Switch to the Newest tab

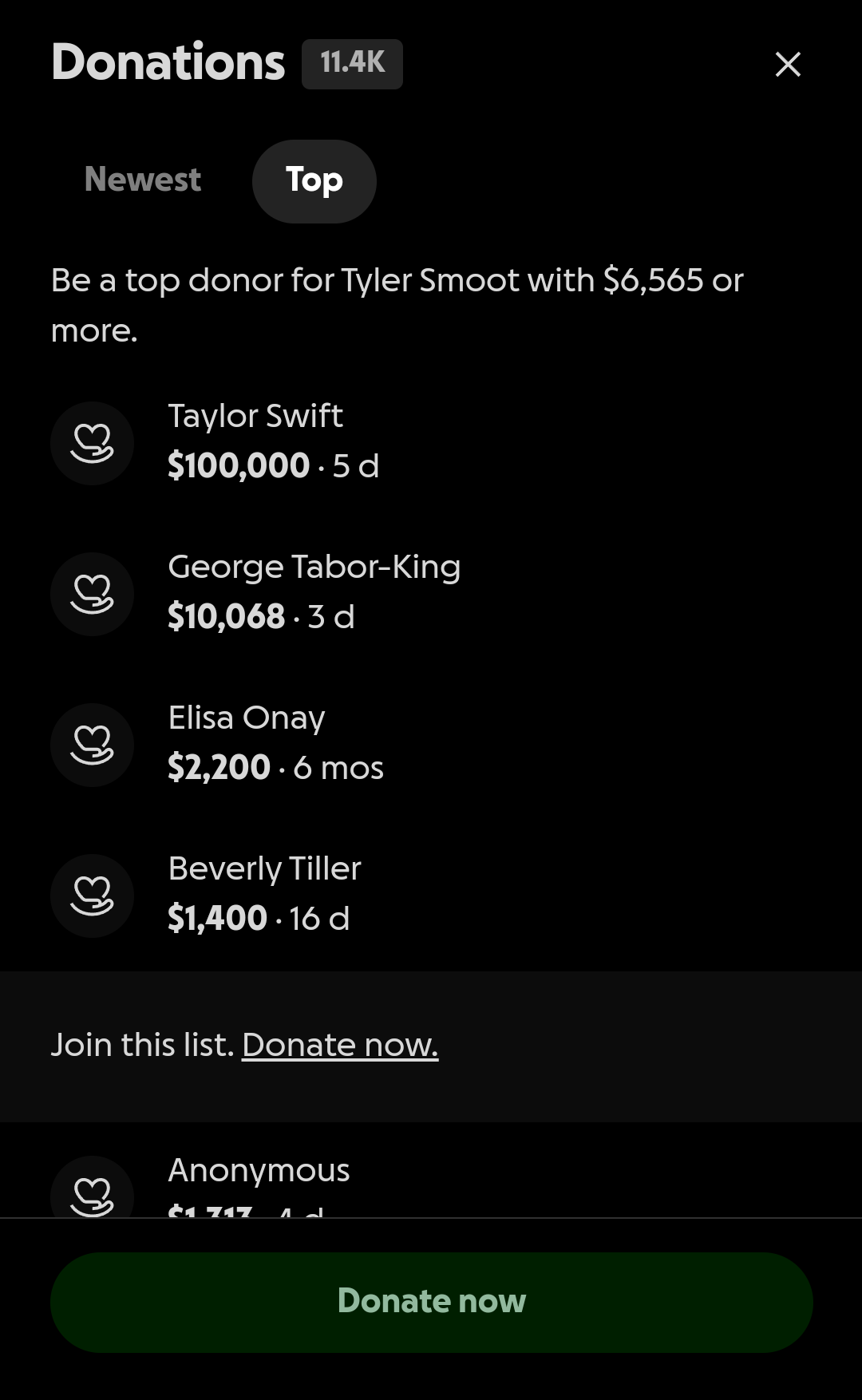[x=143, y=180]
